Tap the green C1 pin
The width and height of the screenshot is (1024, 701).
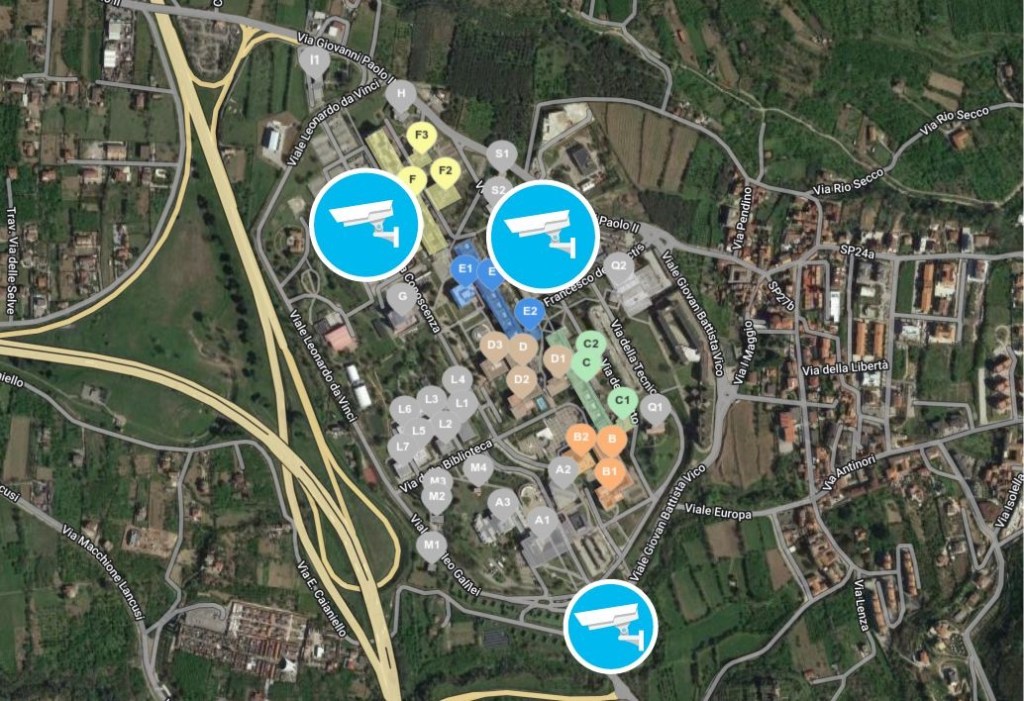click(623, 402)
